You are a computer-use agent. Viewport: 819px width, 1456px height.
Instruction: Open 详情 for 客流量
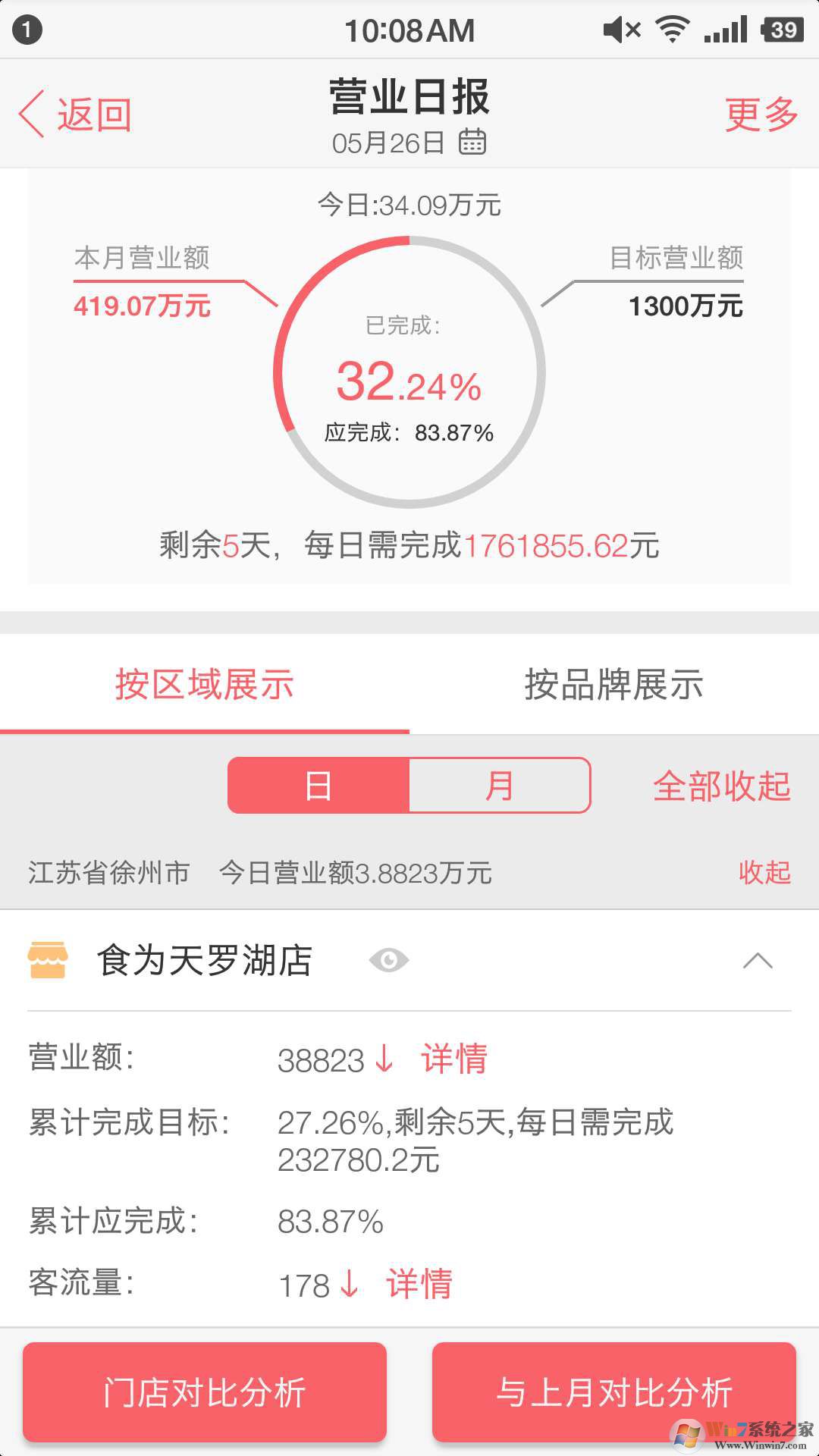click(419, 1284)
